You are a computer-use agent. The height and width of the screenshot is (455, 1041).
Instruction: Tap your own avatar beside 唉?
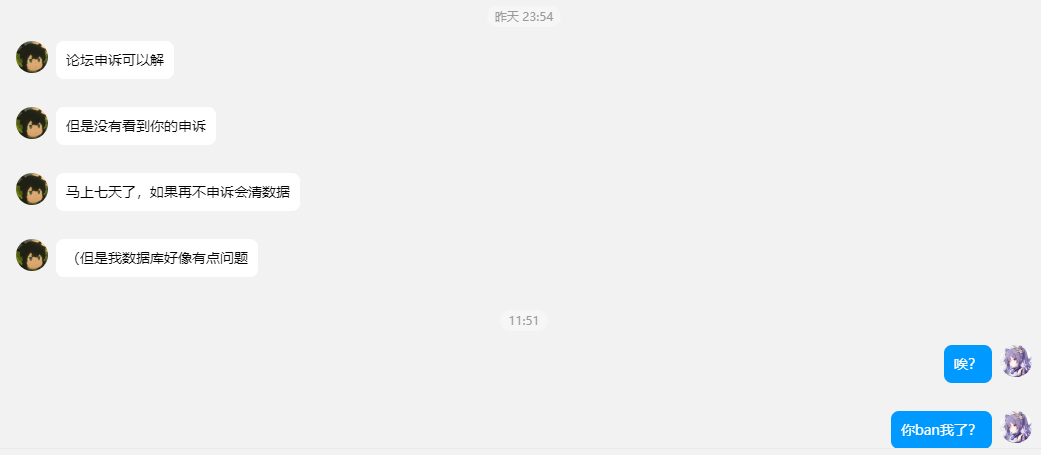pos(1016,361)
